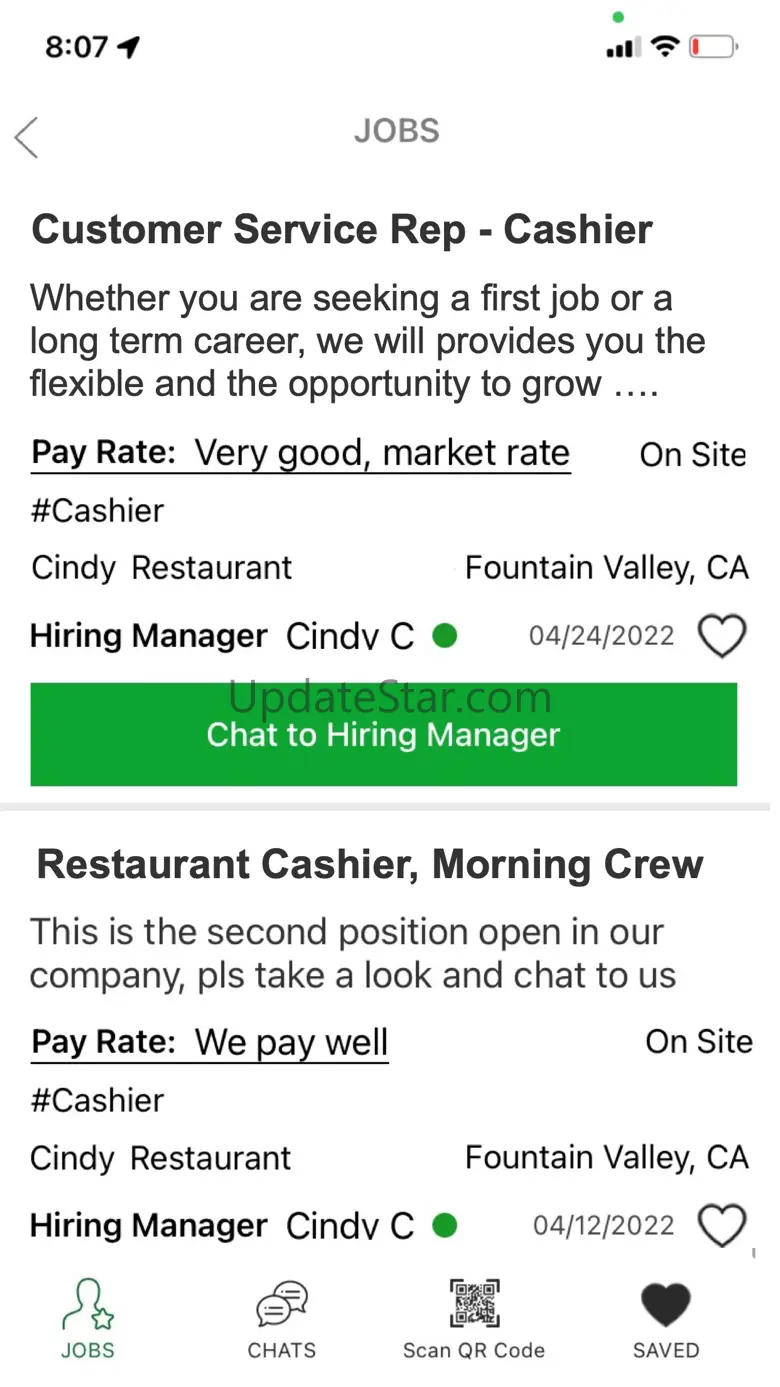Tap Chat to Hiring Manager button
Screen dimensions: 780x1387
384,735
